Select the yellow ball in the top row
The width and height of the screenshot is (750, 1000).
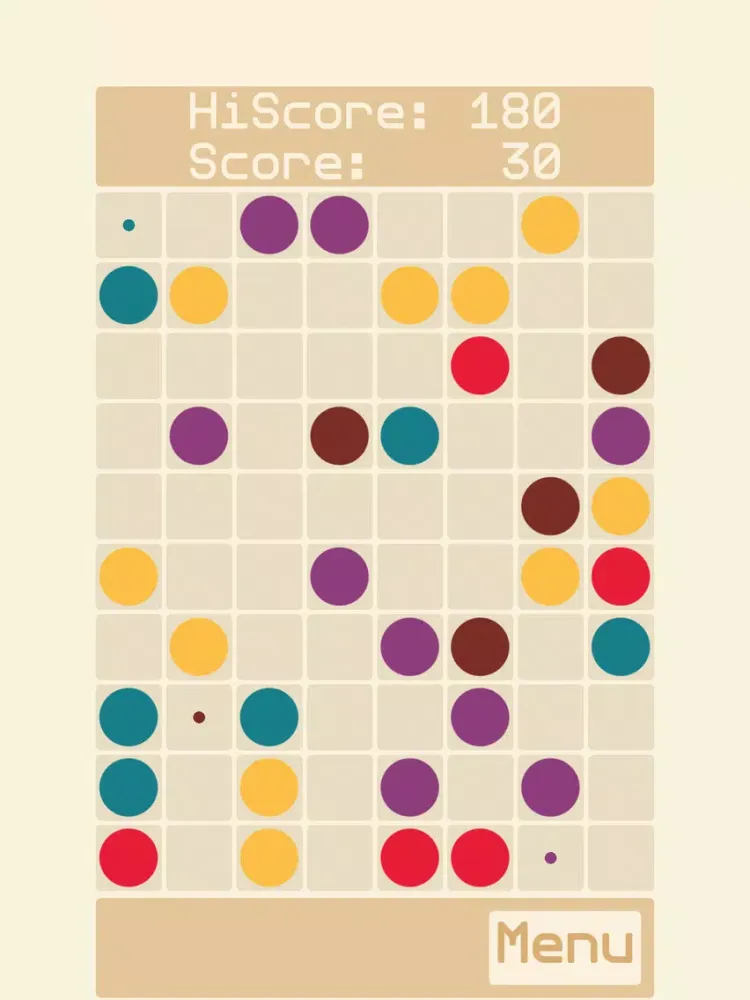tap(550, 225)
